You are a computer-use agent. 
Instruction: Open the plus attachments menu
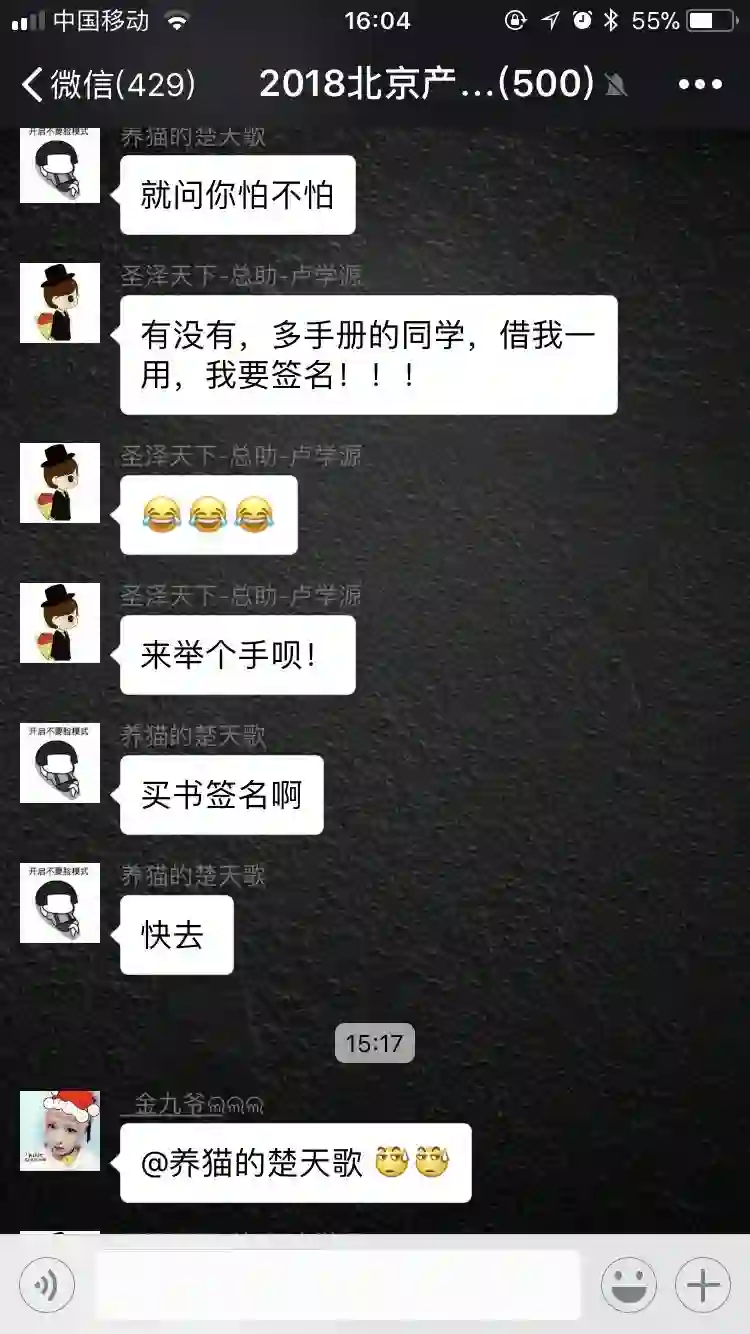click(x=702, y=1285)
